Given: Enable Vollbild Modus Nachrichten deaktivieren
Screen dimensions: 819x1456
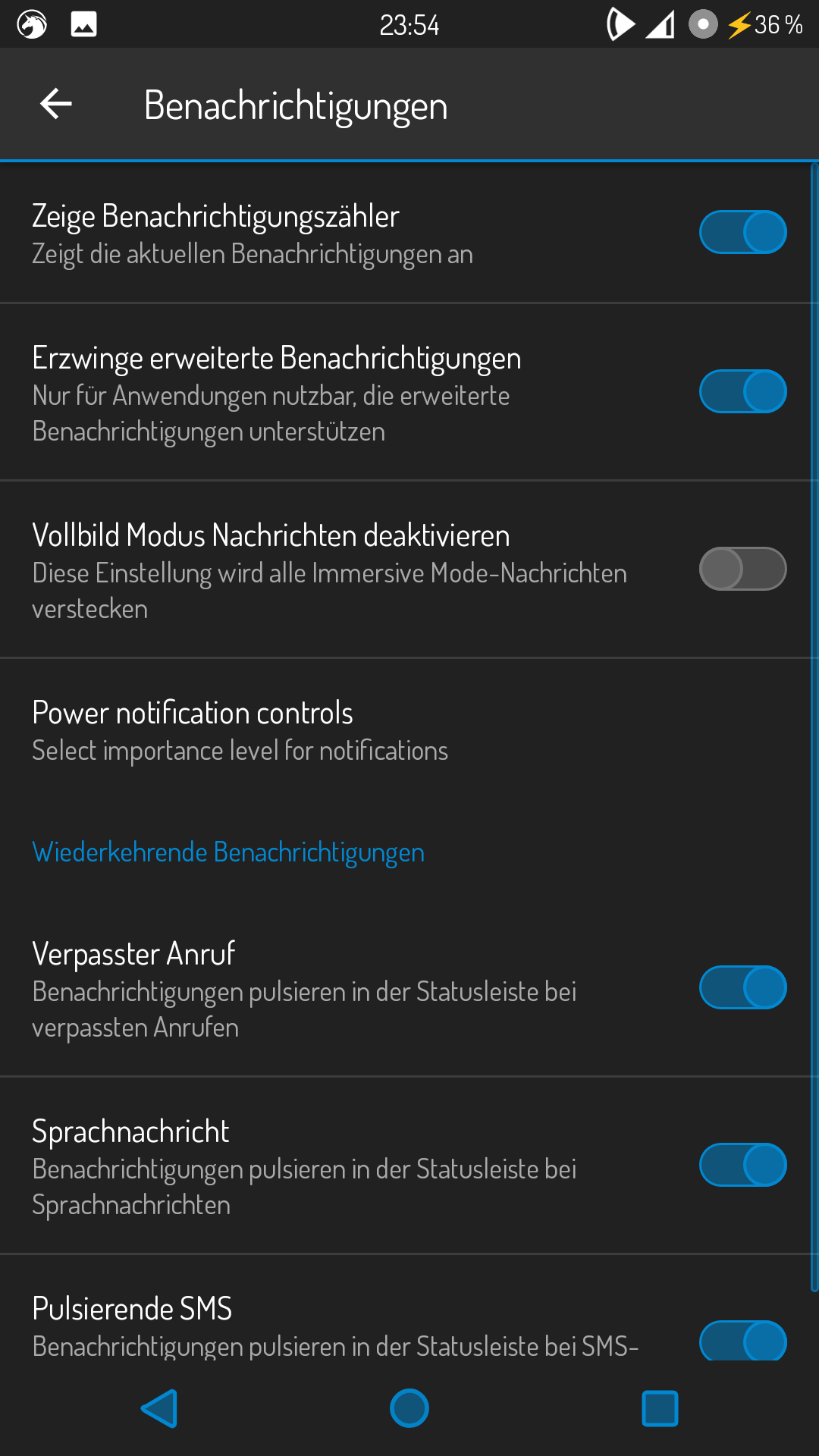Looking at the screenshot, I should click(742, 569).
